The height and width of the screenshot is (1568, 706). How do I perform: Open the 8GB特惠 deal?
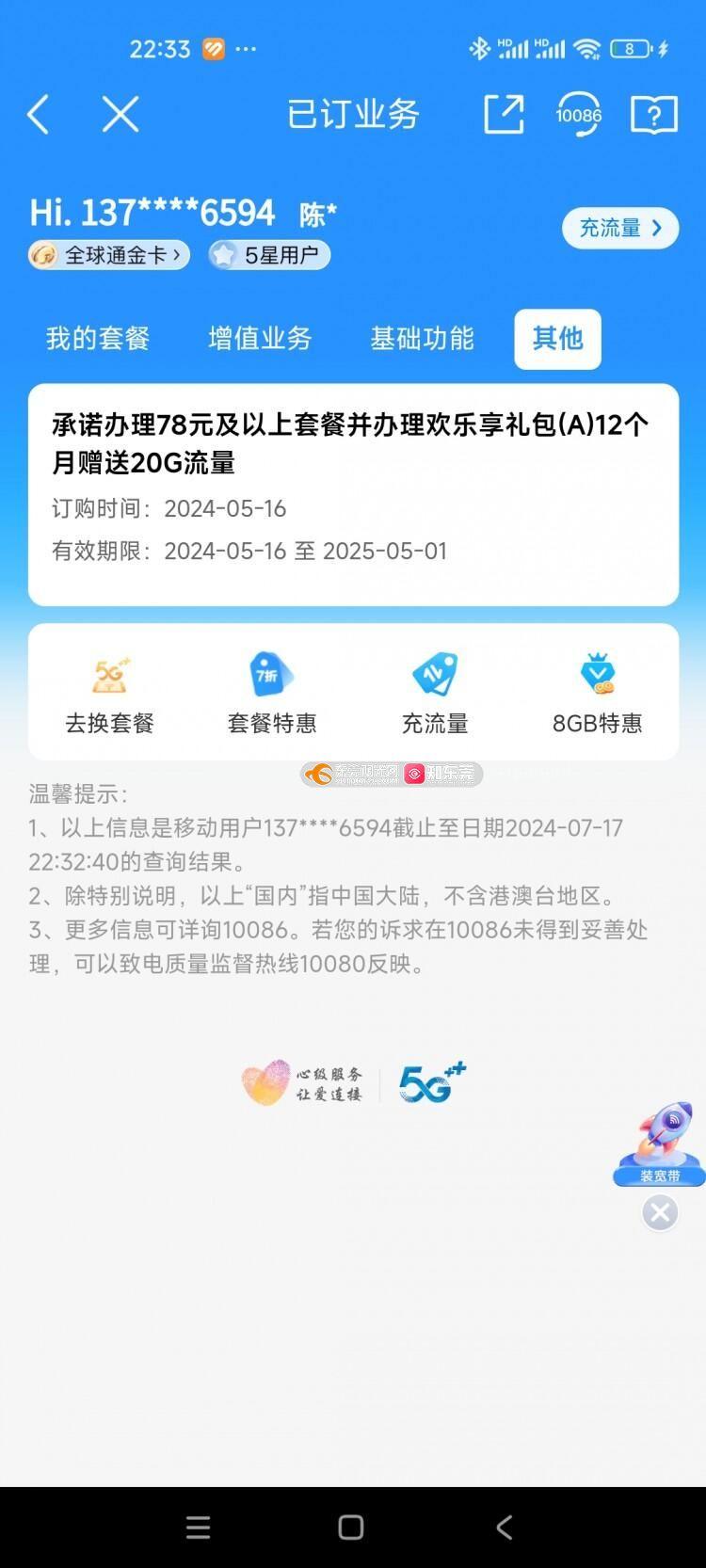click(597, 693)
